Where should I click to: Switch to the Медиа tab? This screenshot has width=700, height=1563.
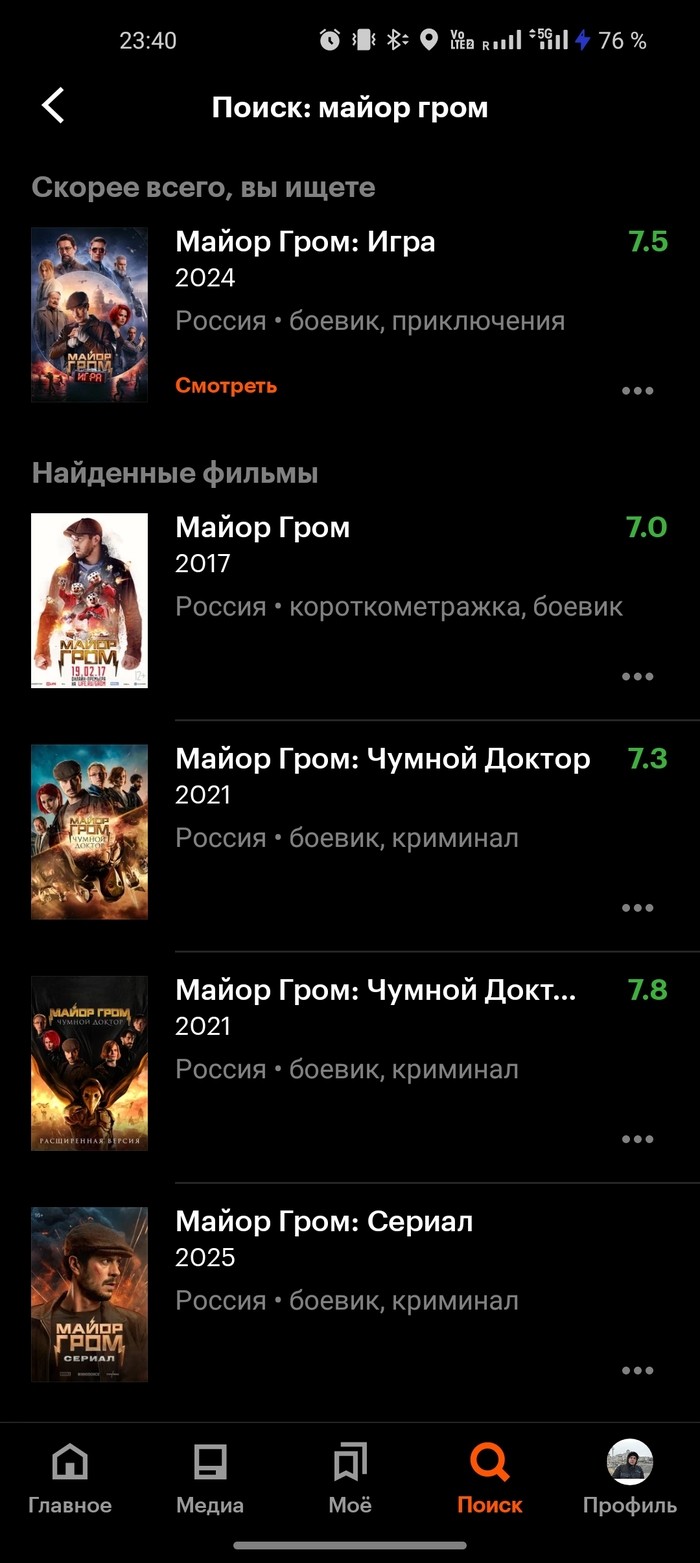click(x=210, y=1480)
